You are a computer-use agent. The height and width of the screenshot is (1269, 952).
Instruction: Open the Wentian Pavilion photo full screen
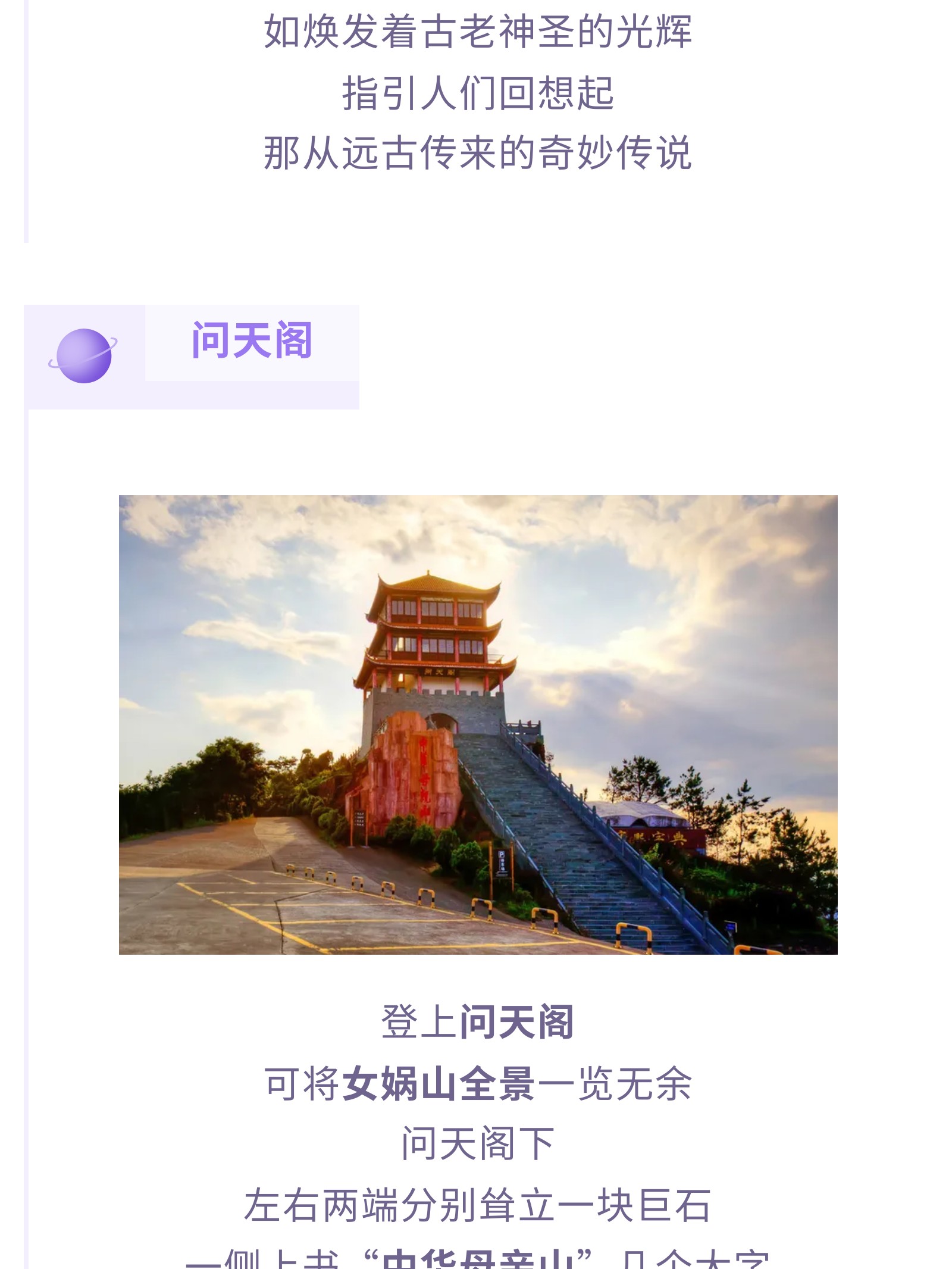(x=478, y=724)
